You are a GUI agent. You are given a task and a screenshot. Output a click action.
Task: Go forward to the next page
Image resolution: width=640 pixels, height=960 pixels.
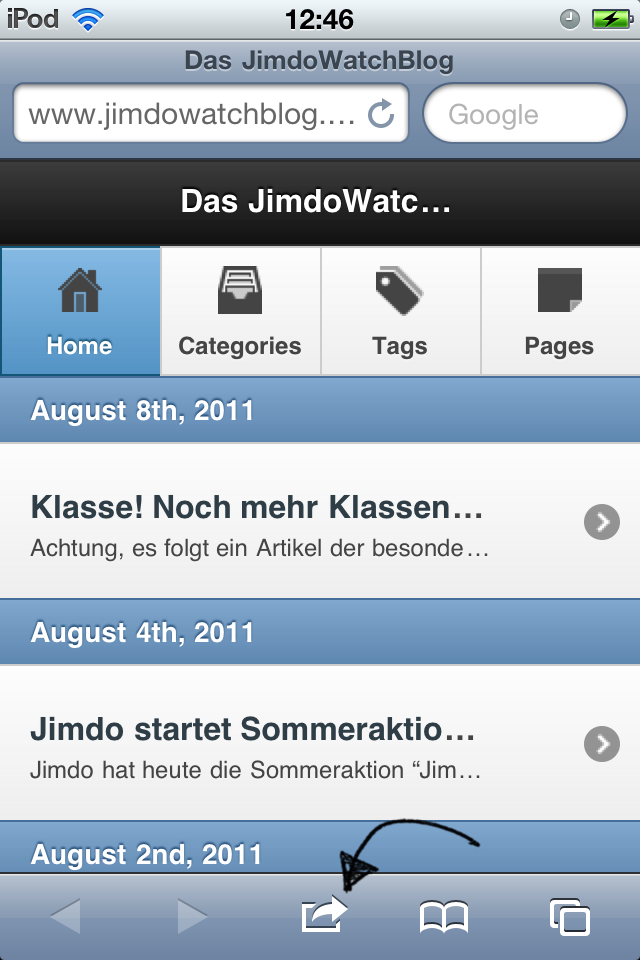191,916
